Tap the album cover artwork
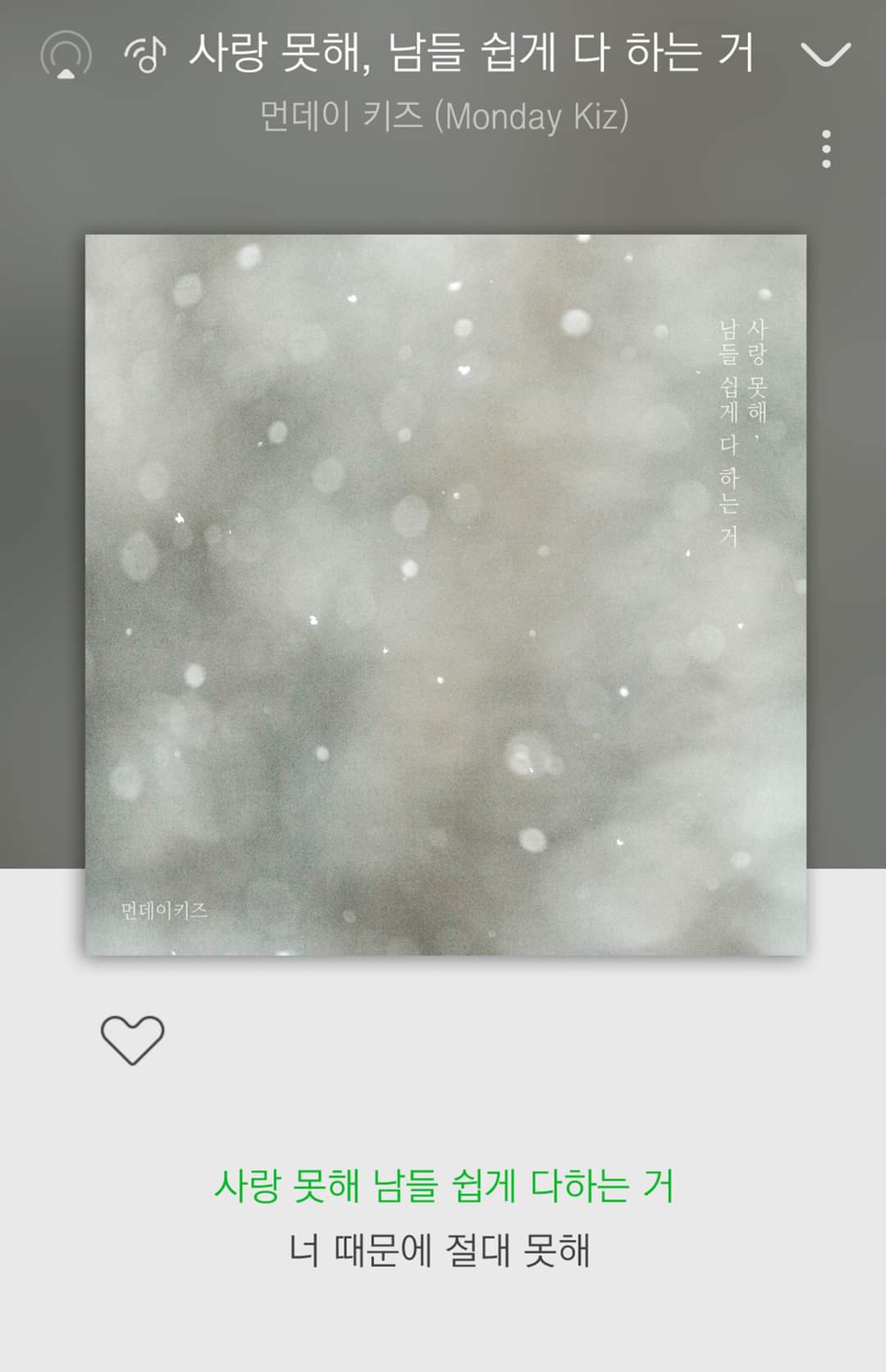 coord(445,595)
